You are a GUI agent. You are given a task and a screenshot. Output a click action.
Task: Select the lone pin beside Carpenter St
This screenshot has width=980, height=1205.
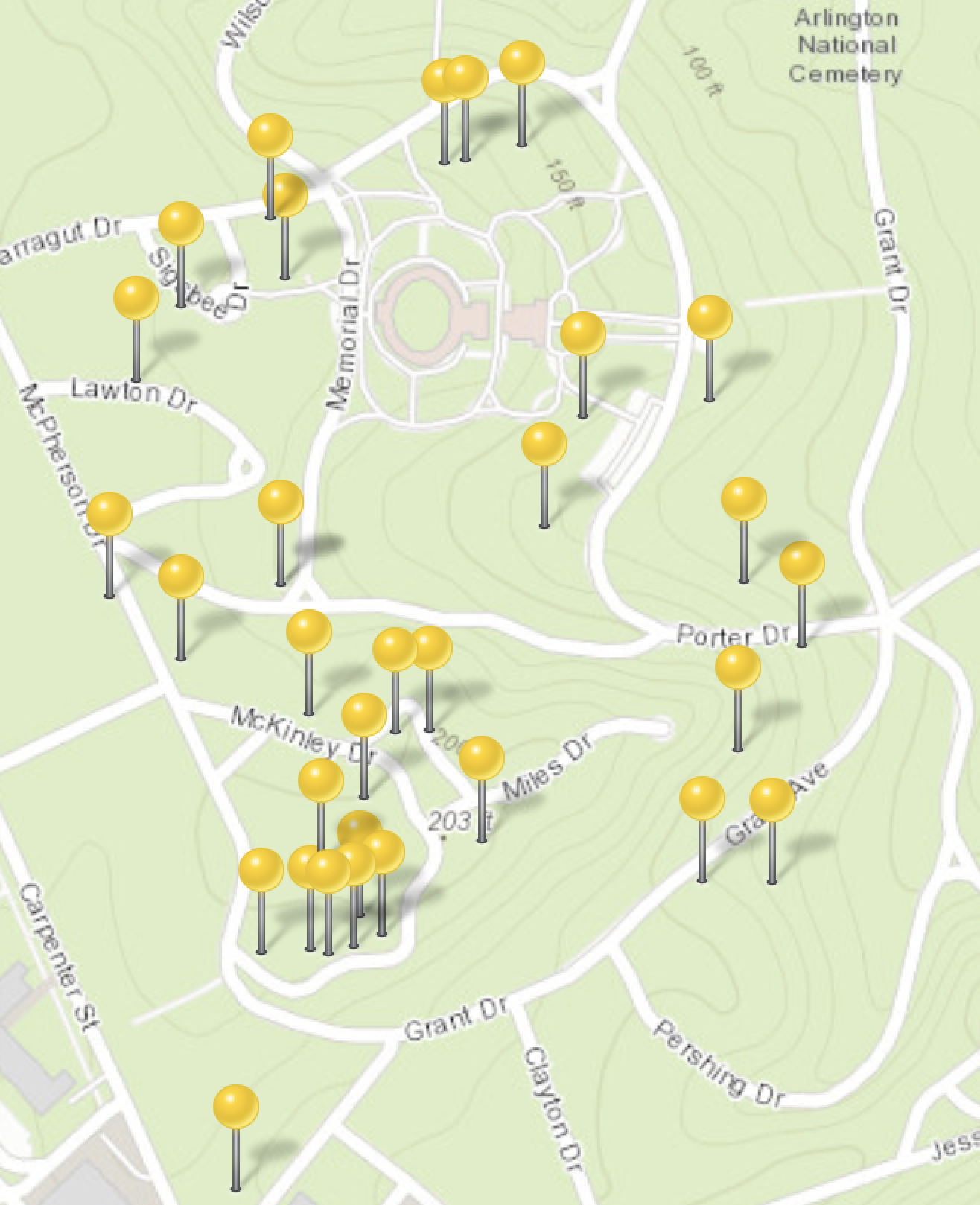click(236, 1105)
